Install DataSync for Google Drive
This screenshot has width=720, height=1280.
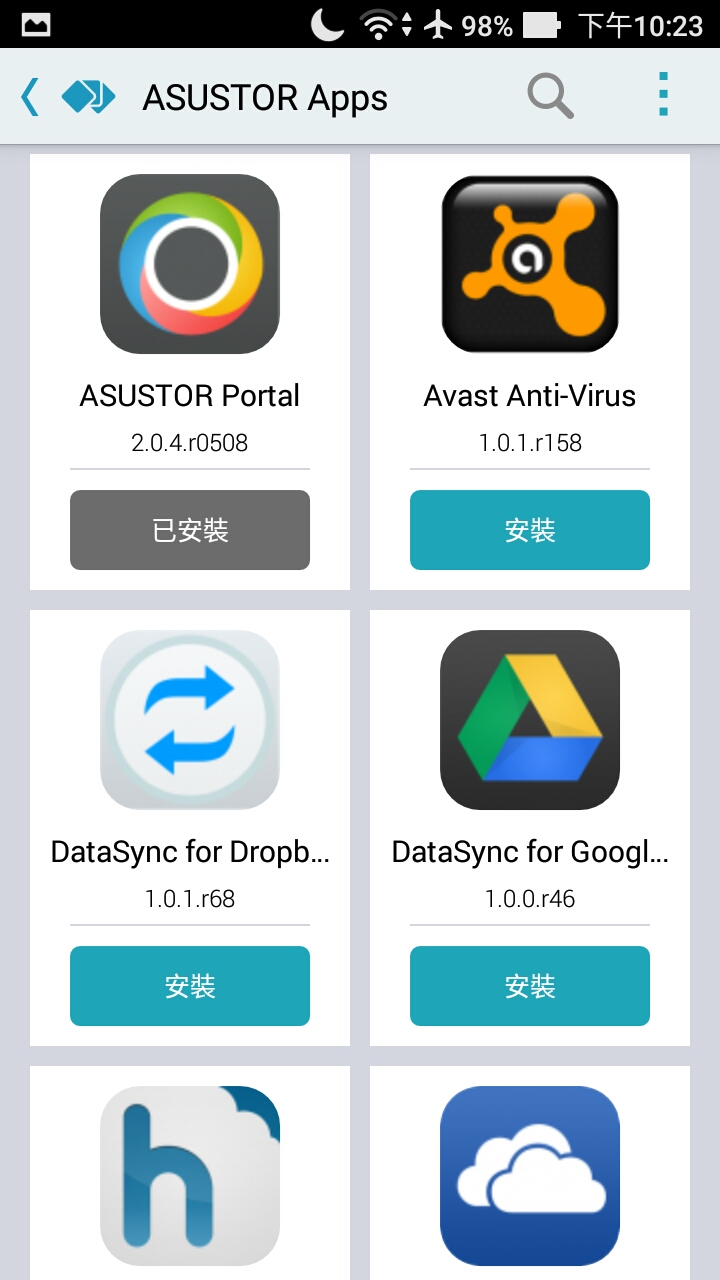[530, 986]
